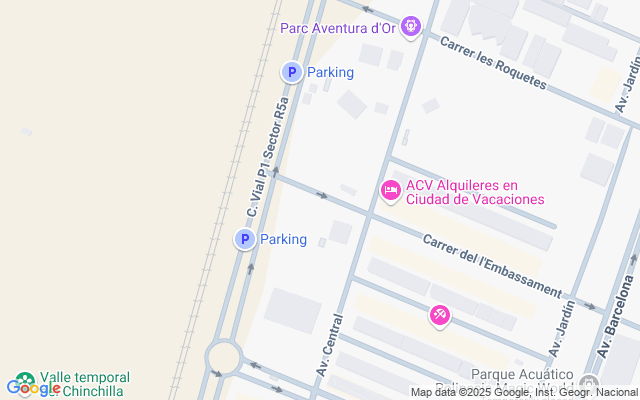Tap the Parking pin beside C. Vial P1 Sector R5a

point(245,239)
